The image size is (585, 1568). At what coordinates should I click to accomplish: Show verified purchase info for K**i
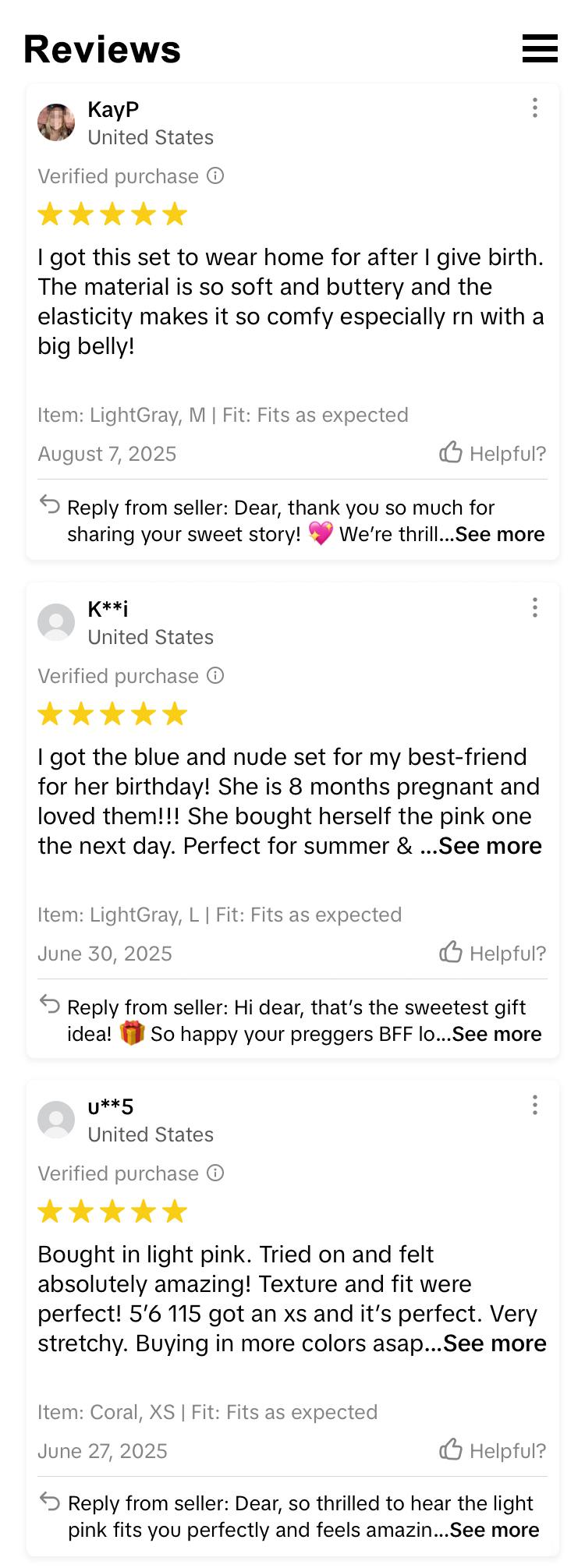[x=215, y=676]
